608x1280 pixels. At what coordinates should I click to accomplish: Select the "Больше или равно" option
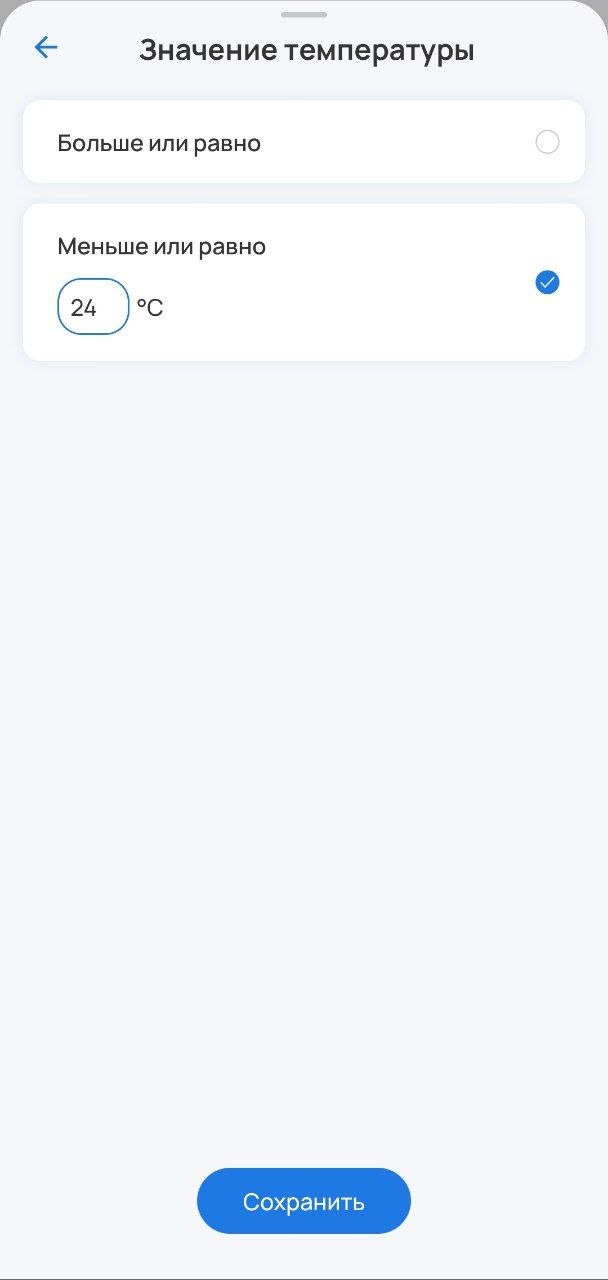pyautogui.click(x=547, y=142)
